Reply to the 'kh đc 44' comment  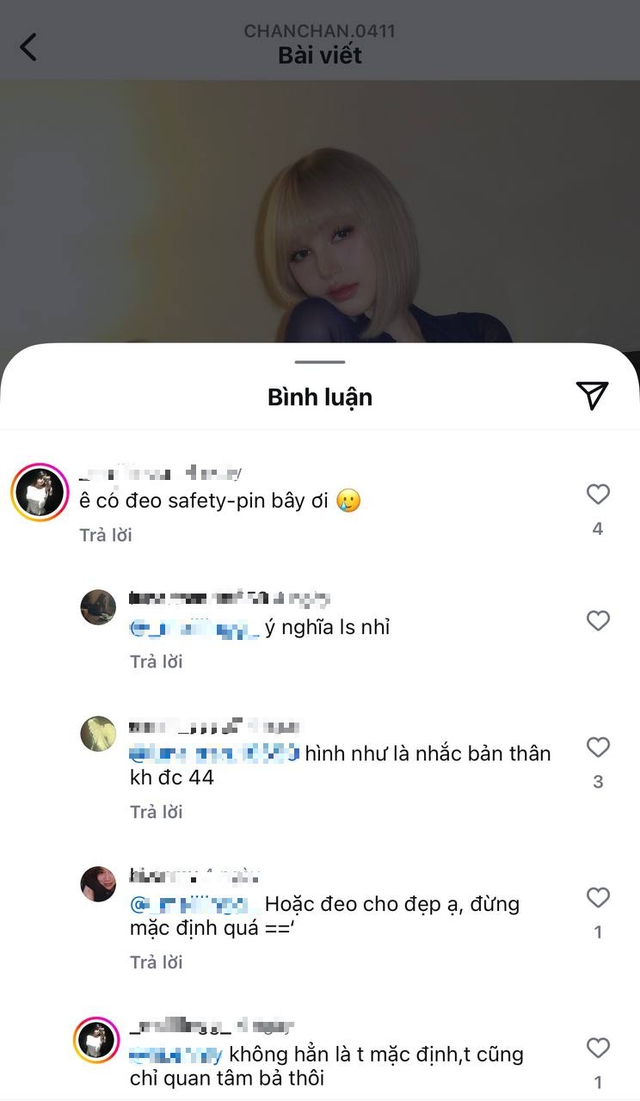[156, 811]
